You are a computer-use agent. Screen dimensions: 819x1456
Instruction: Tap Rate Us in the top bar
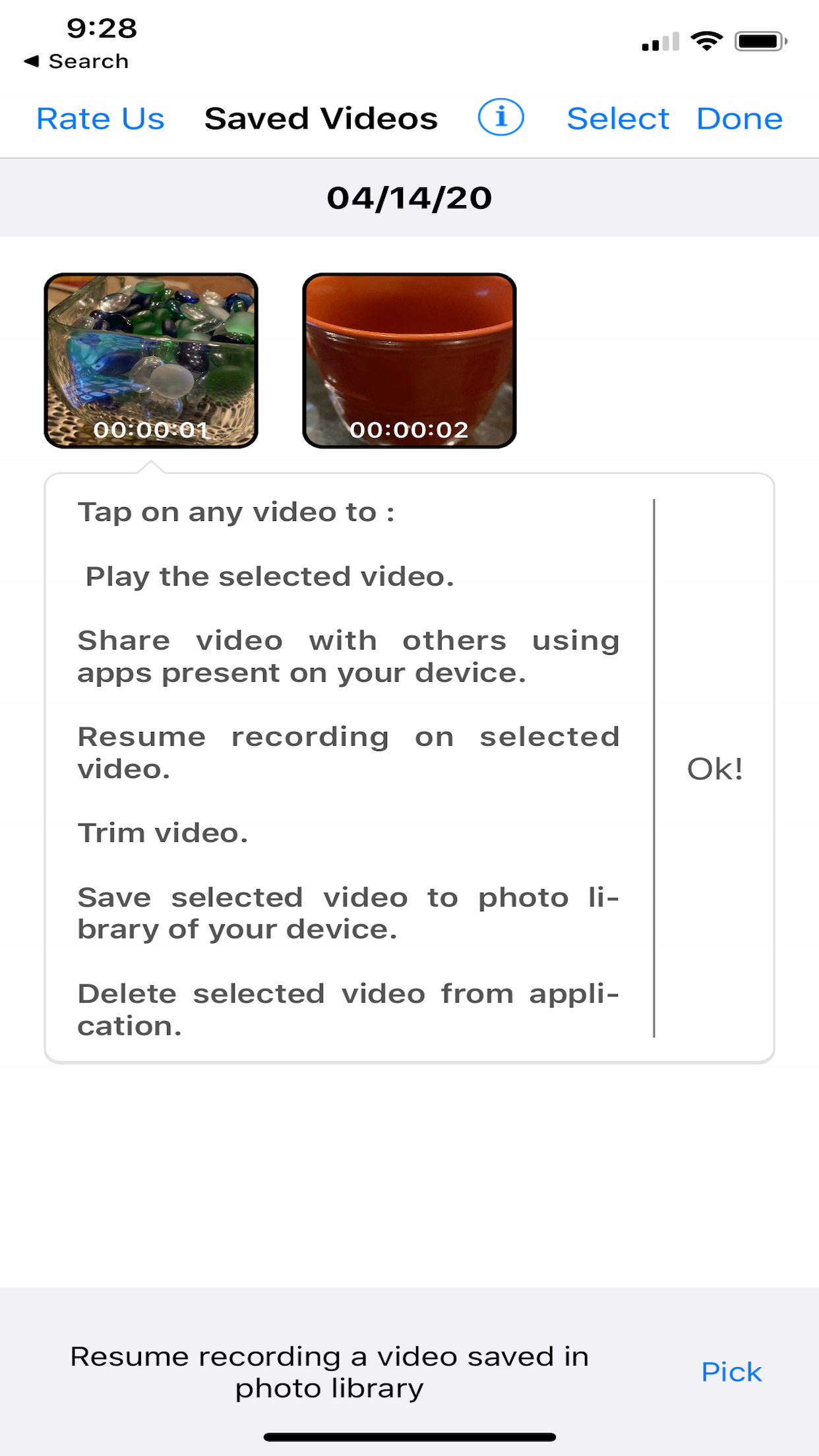[x=100, y=119]
